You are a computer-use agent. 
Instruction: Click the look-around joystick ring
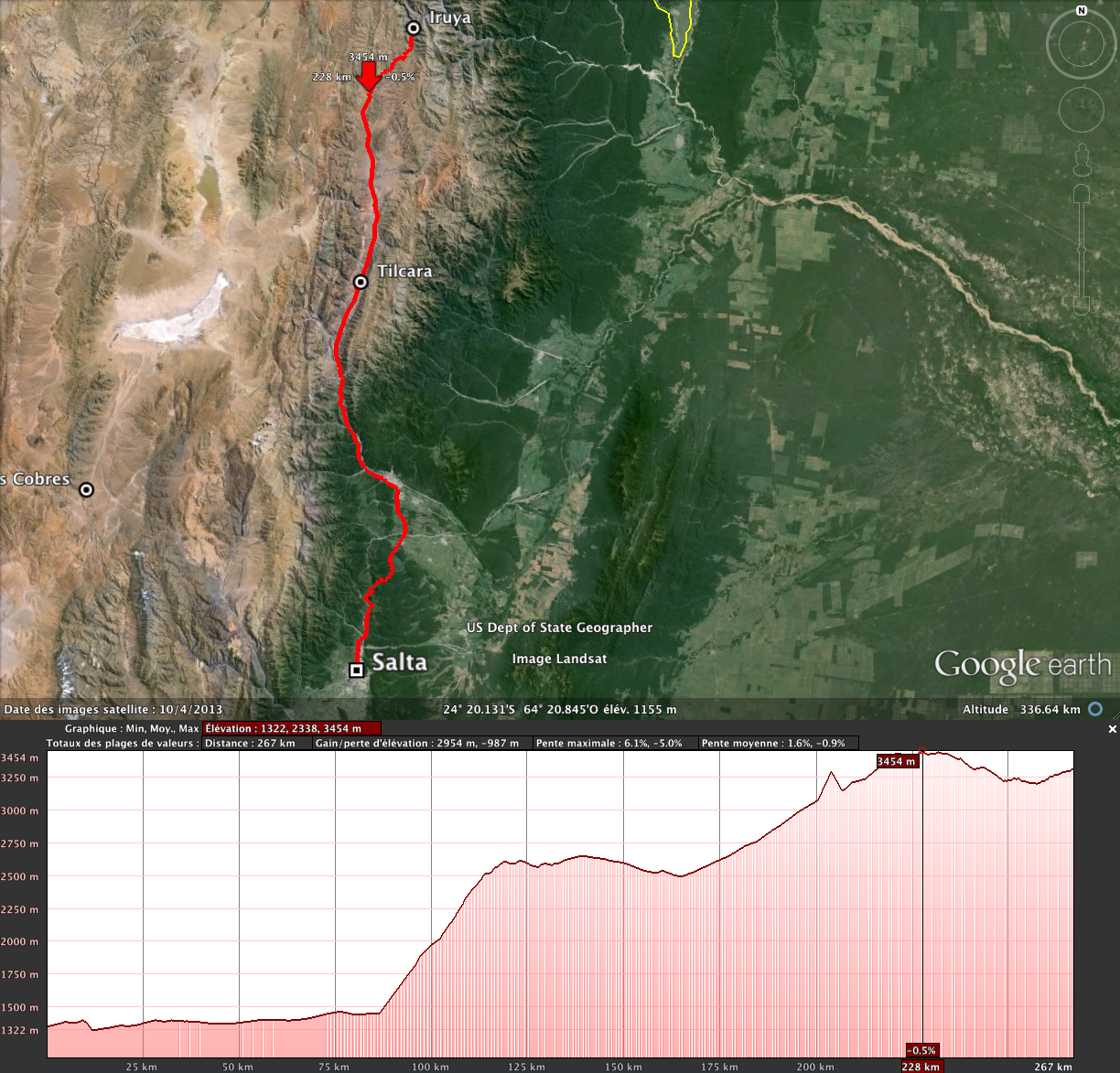1081,44
